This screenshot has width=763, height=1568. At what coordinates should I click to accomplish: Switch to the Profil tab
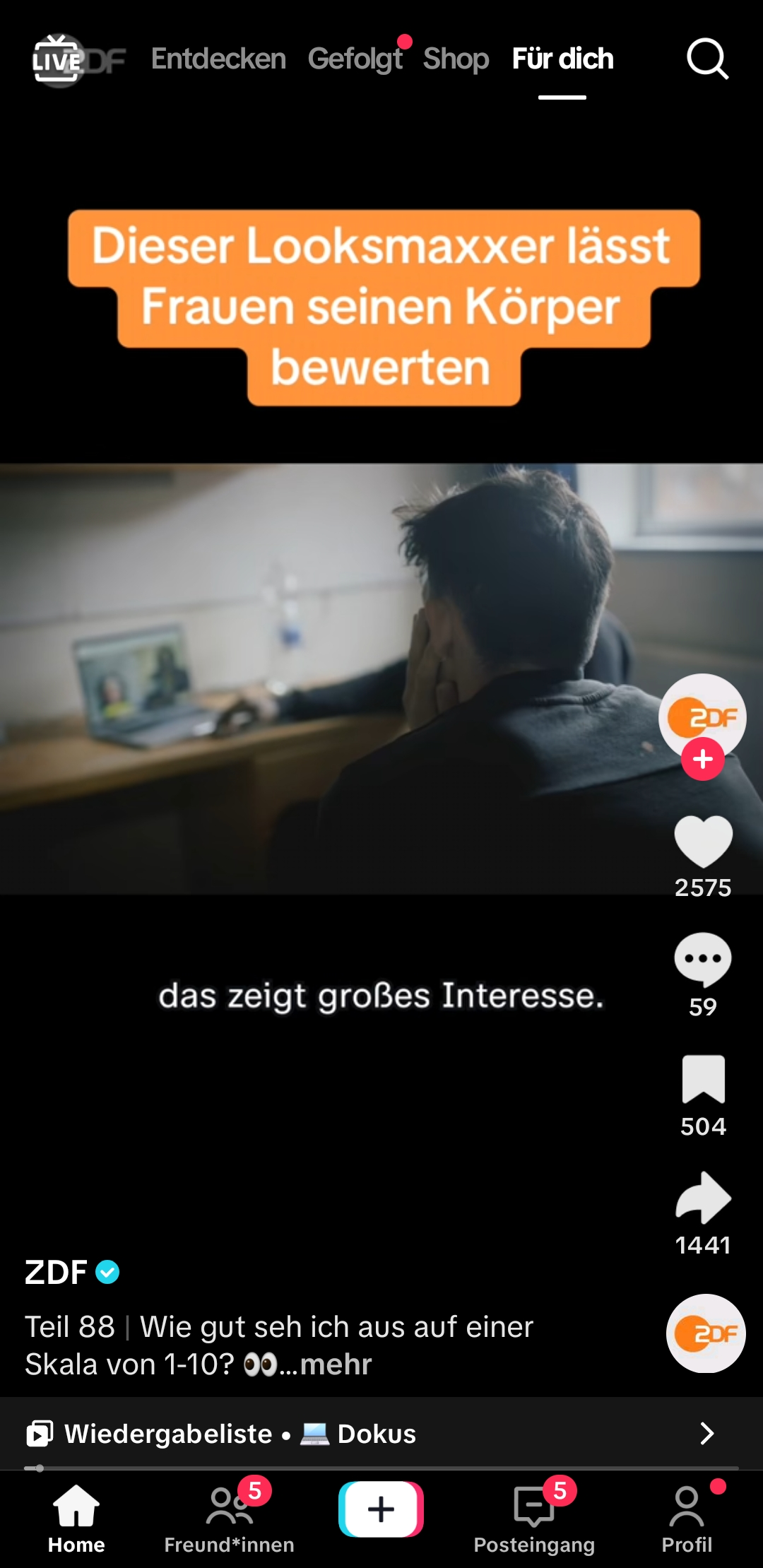click(687, 1517)
